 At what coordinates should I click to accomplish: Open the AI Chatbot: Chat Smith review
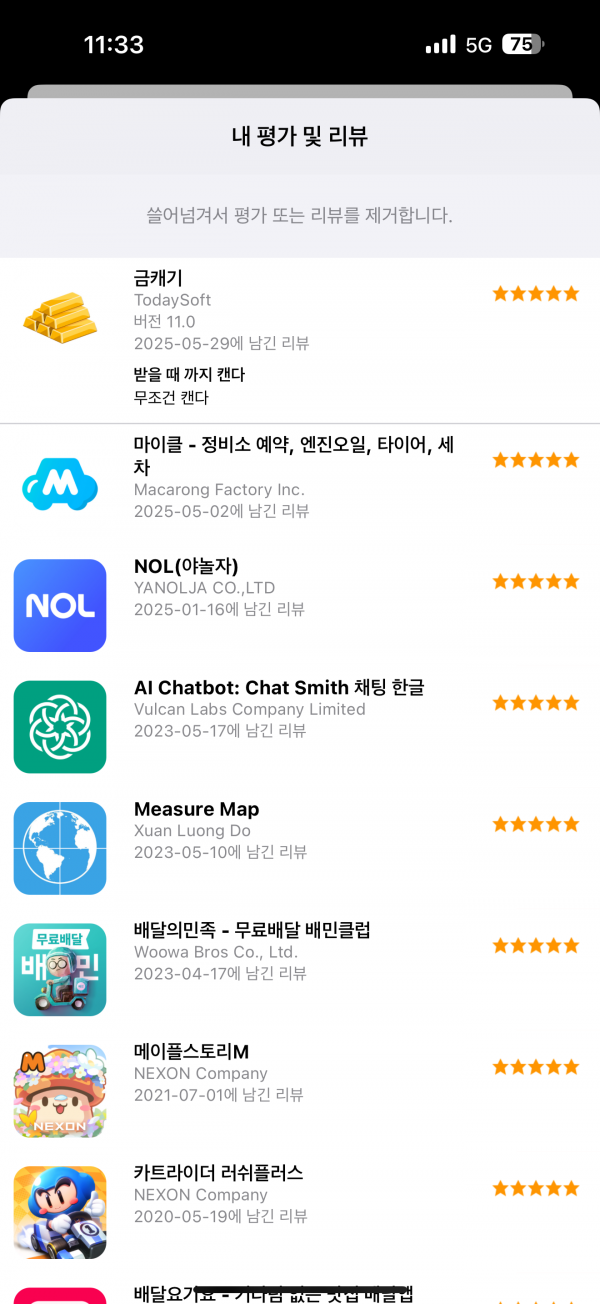pyautogui.click(x=300, y=727)
